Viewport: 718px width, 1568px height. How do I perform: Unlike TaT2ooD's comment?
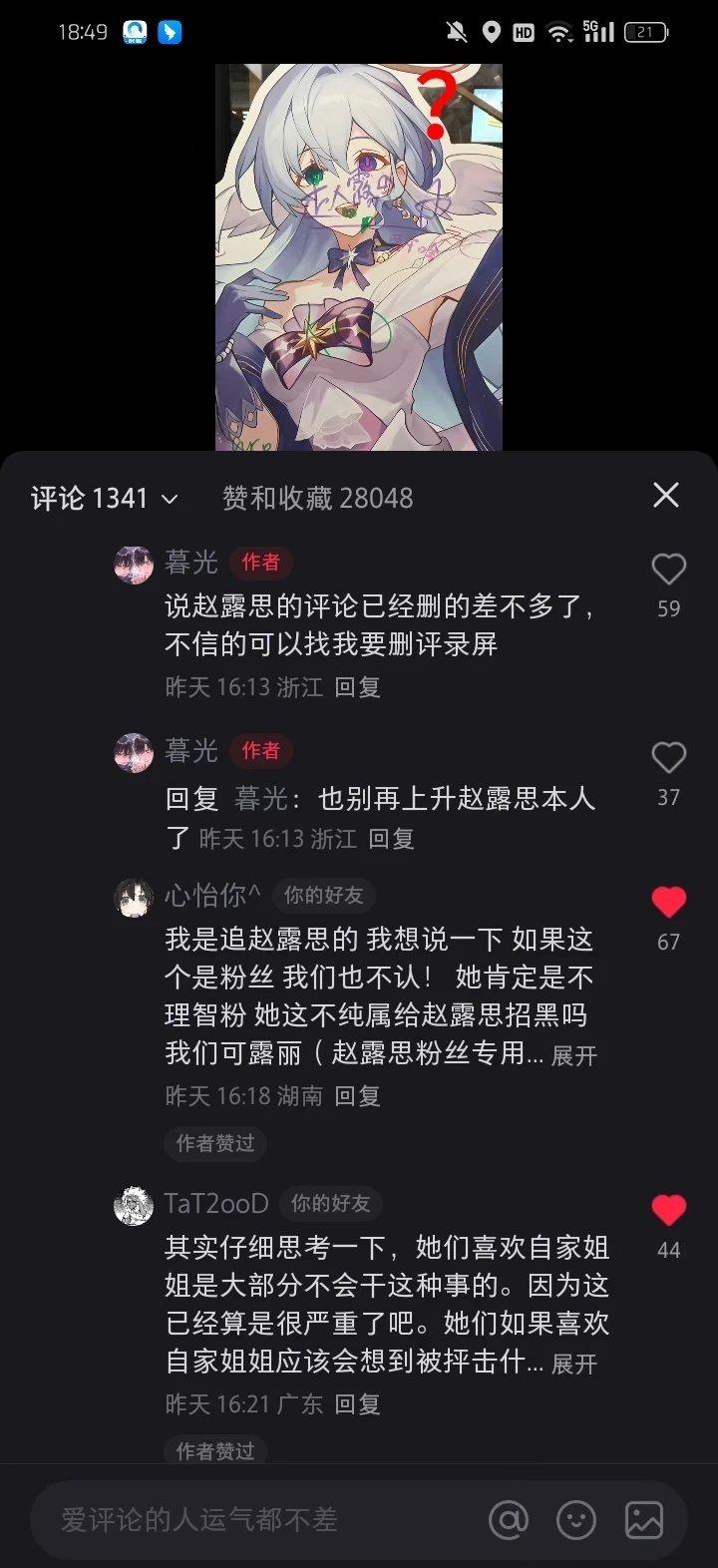coord(668,1211)
